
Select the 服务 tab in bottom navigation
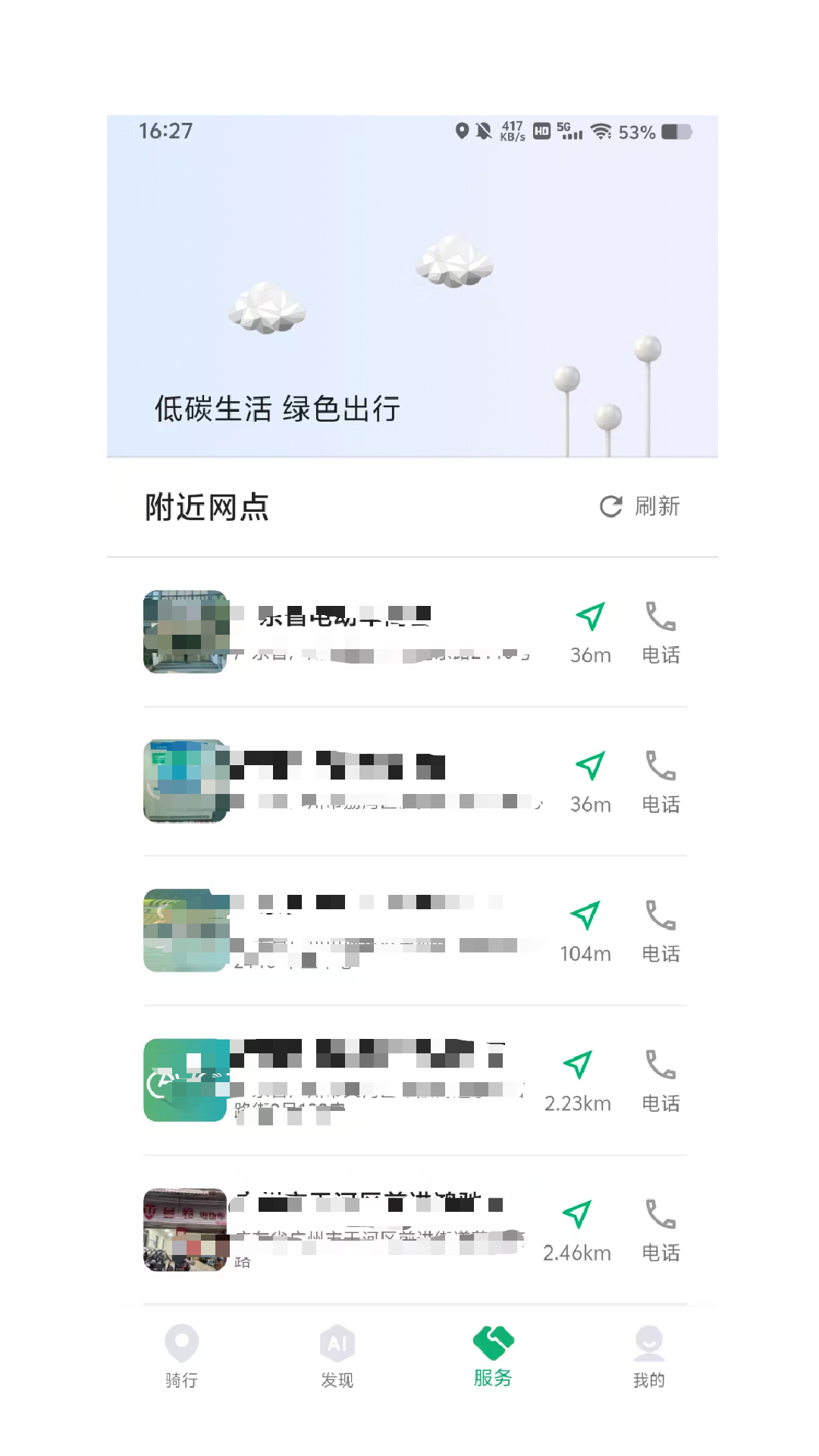click(493, 1357)
